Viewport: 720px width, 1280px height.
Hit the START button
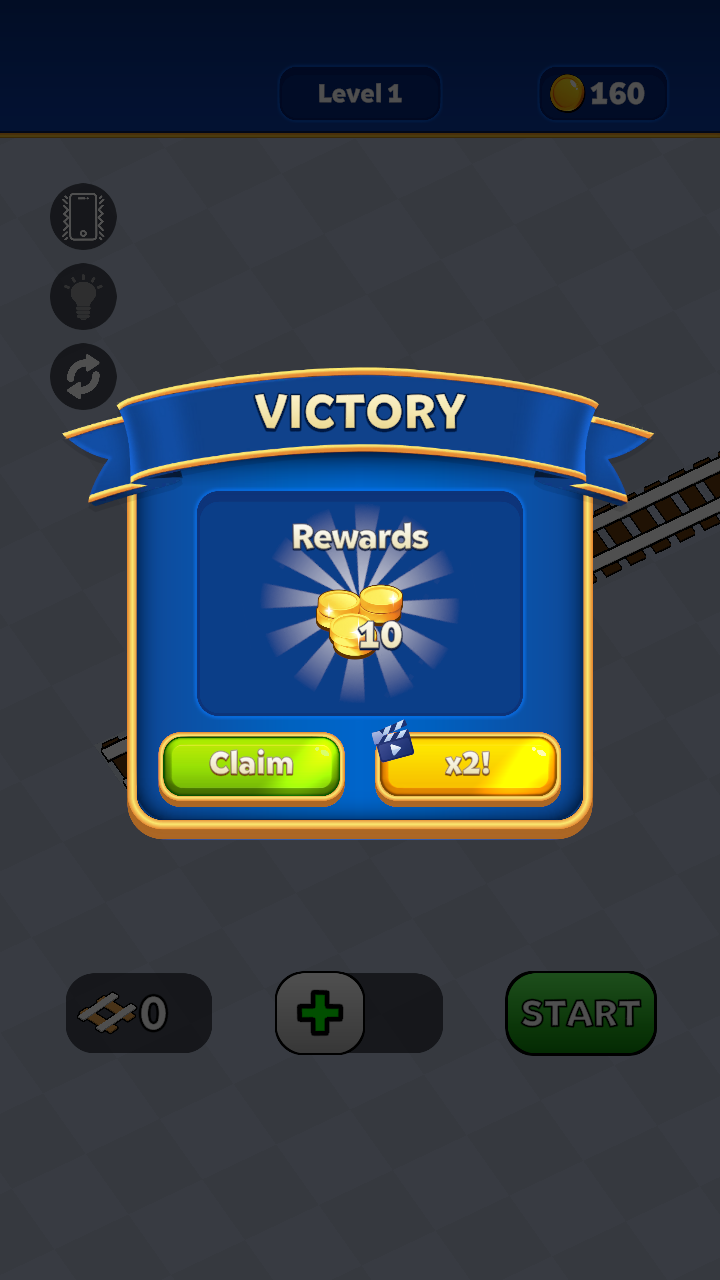[x=581, y=1013]
